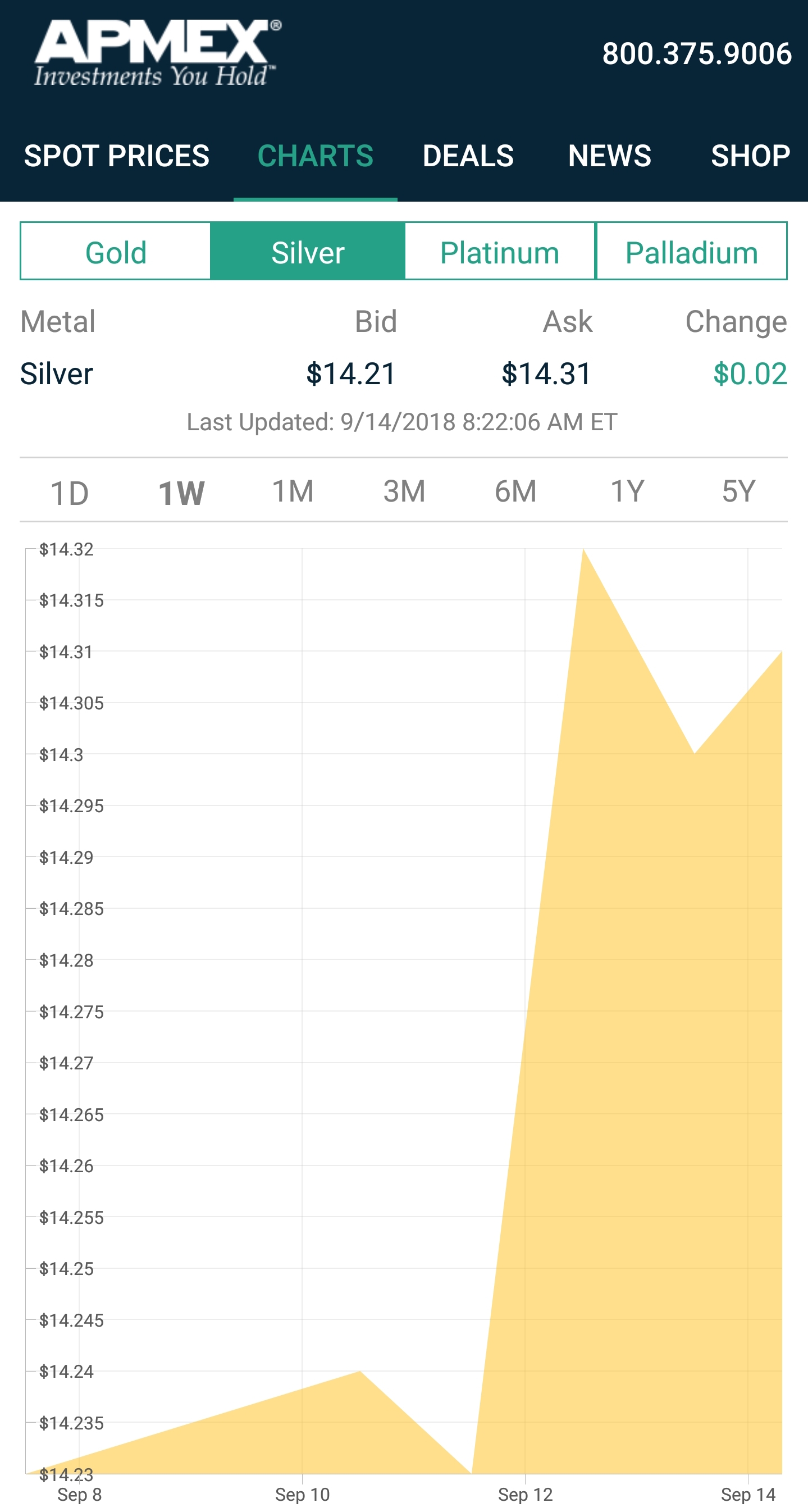The image size is (808, 1512).
Task: Show the Gold chart
Action: click(x=116, y=252)
